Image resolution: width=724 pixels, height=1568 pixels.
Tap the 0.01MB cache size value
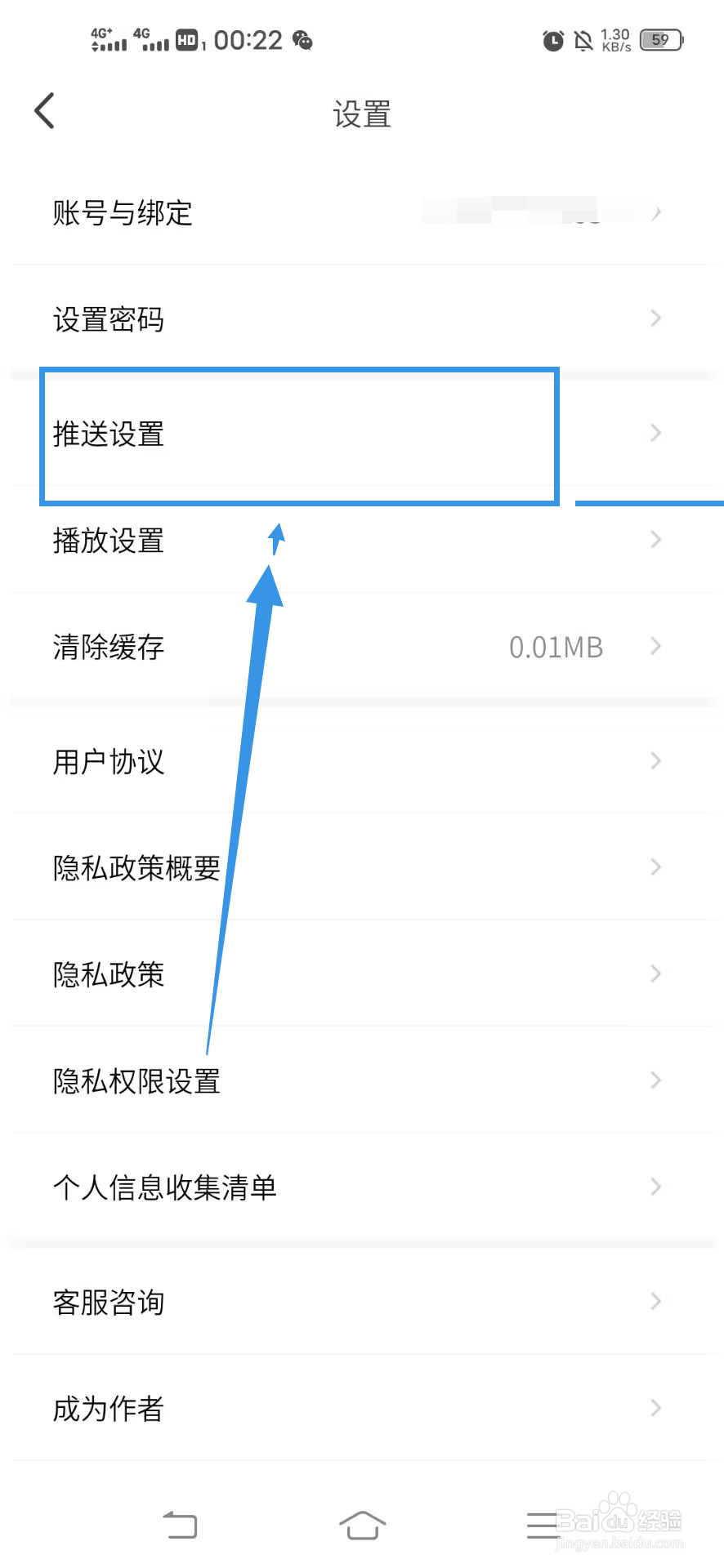pos(555,647)
